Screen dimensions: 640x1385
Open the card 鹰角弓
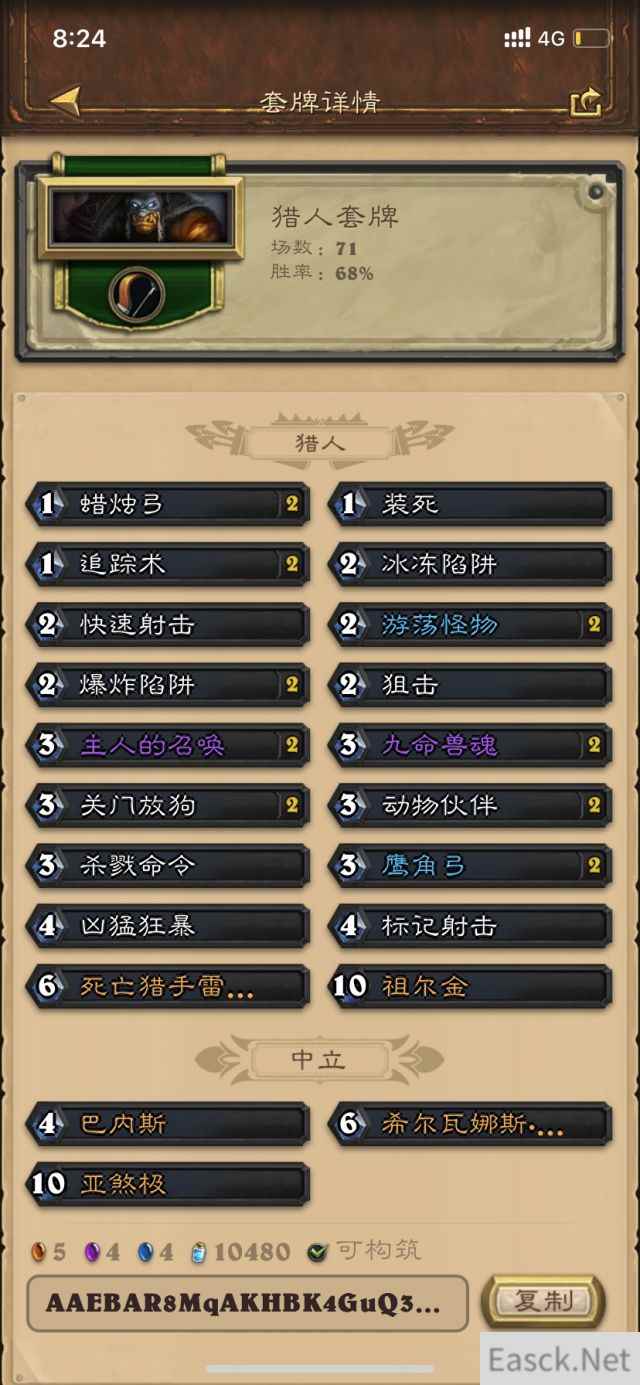(x=470, y=865)
